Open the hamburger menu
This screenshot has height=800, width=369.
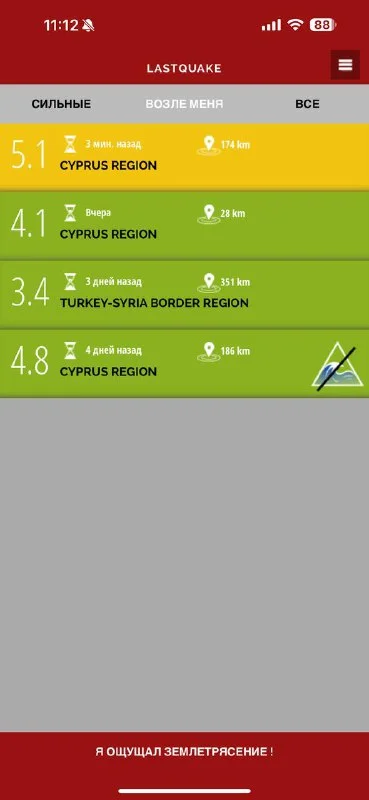click(x=346, y=65)
